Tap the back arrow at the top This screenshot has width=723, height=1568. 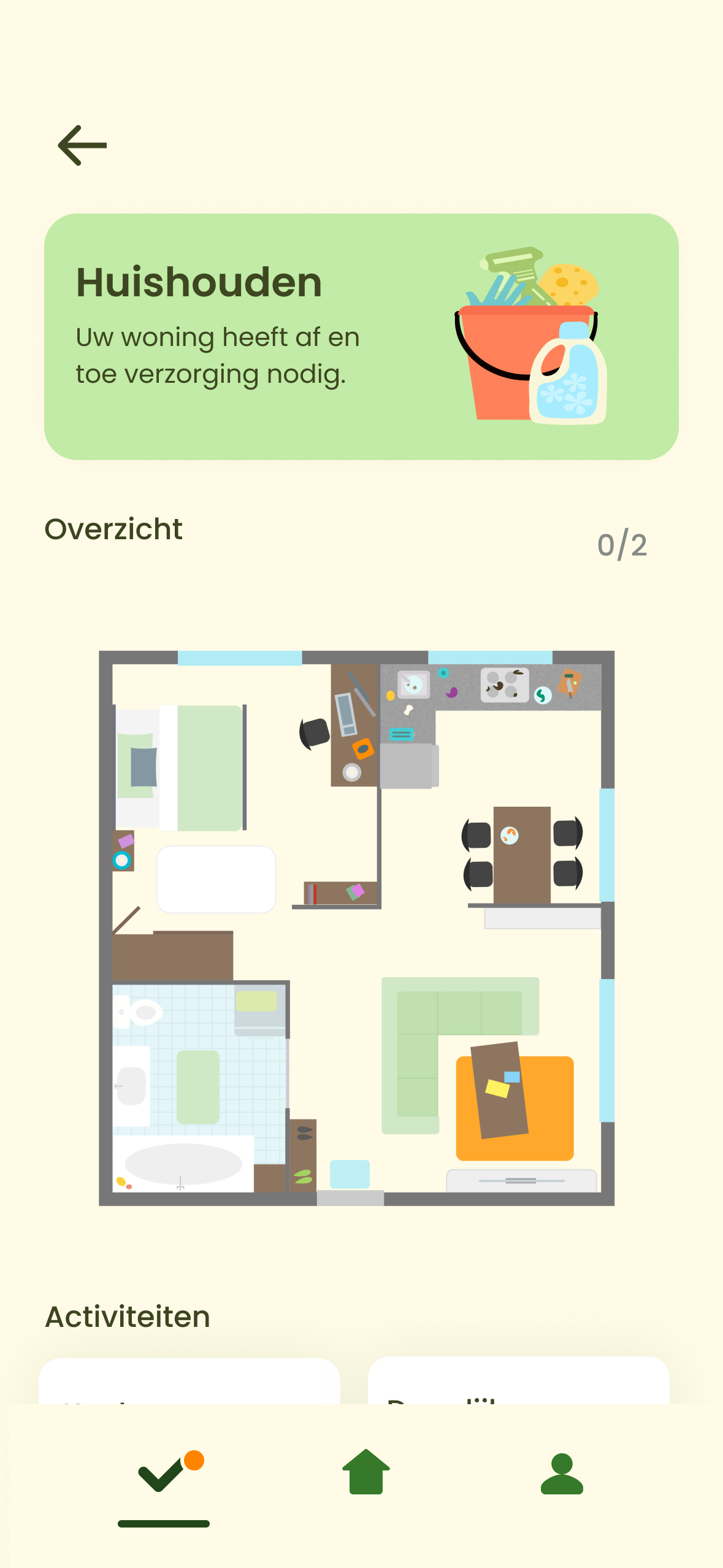[x=82, y=145]
